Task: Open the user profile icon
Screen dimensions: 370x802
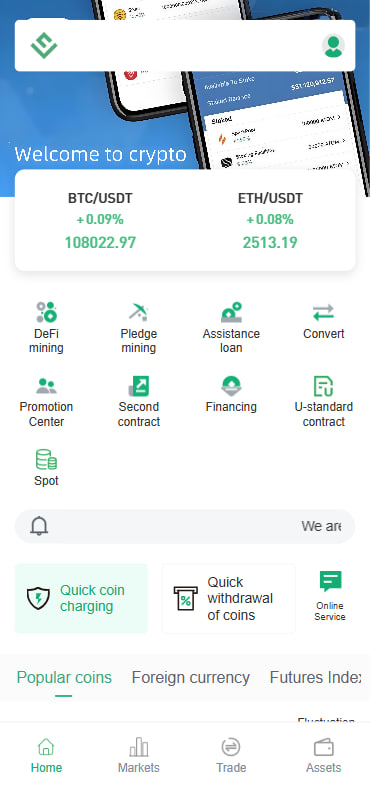Action: click(333, 46)
